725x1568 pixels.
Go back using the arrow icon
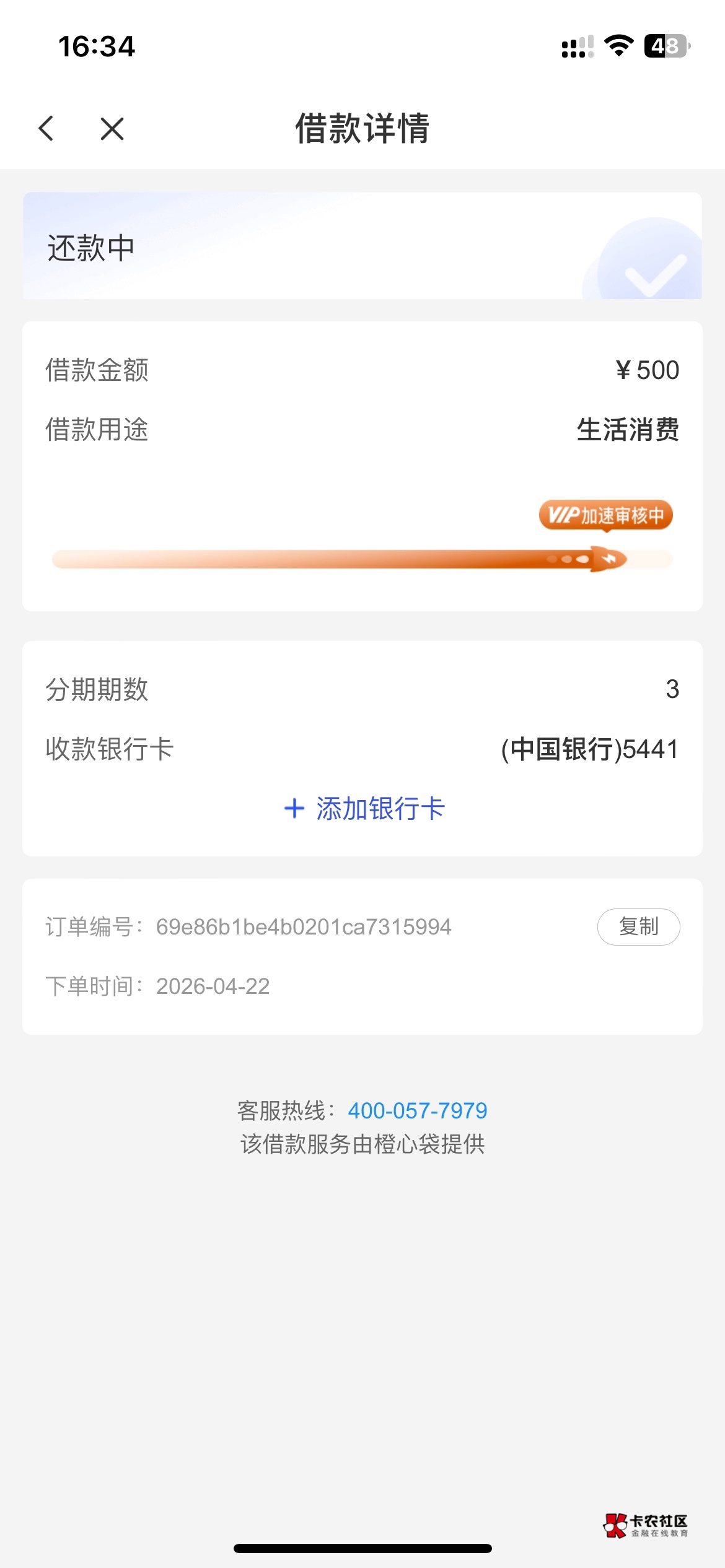tap(46, 129)
